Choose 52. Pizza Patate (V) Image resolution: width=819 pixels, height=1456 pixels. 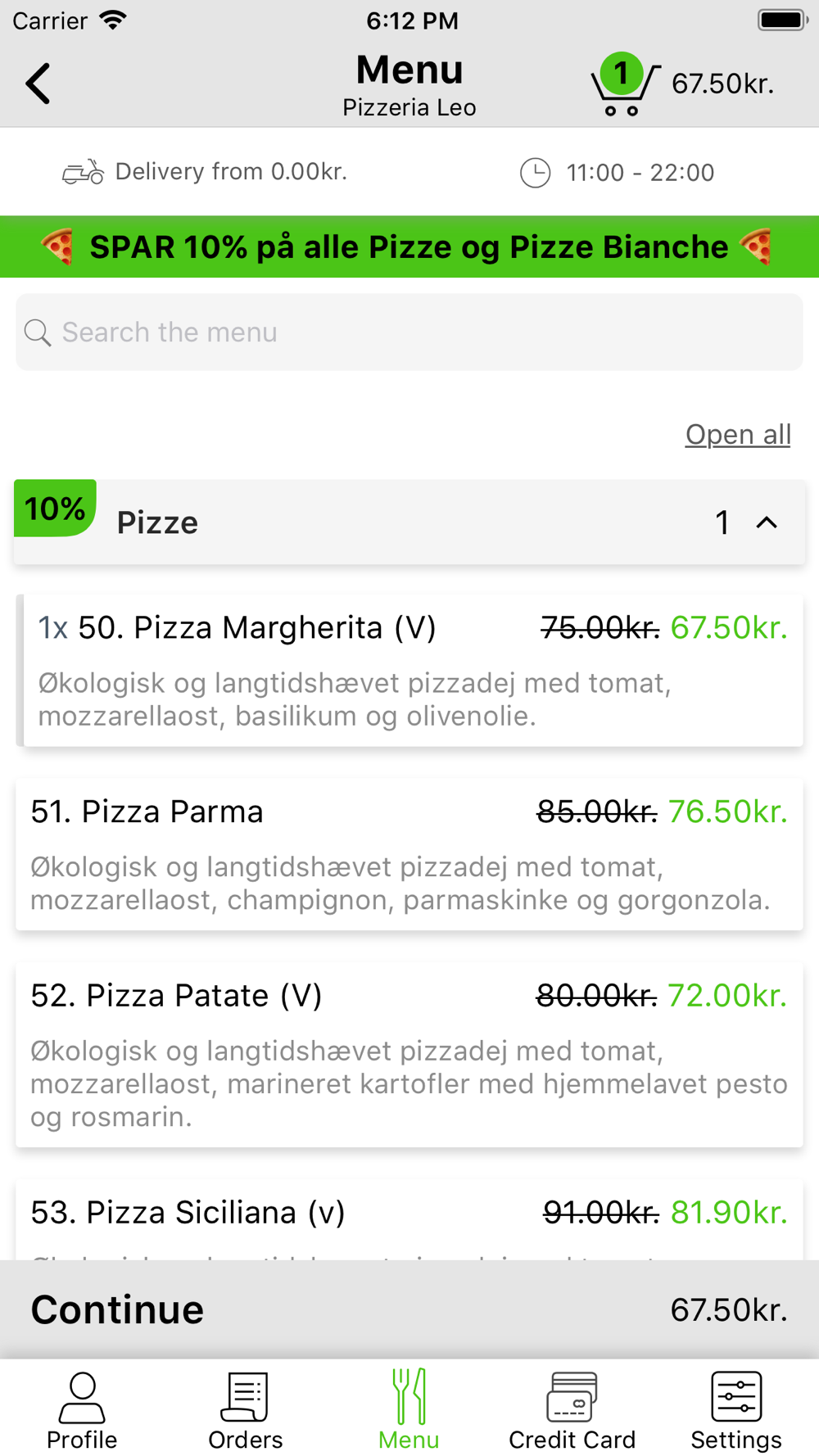409,1055
